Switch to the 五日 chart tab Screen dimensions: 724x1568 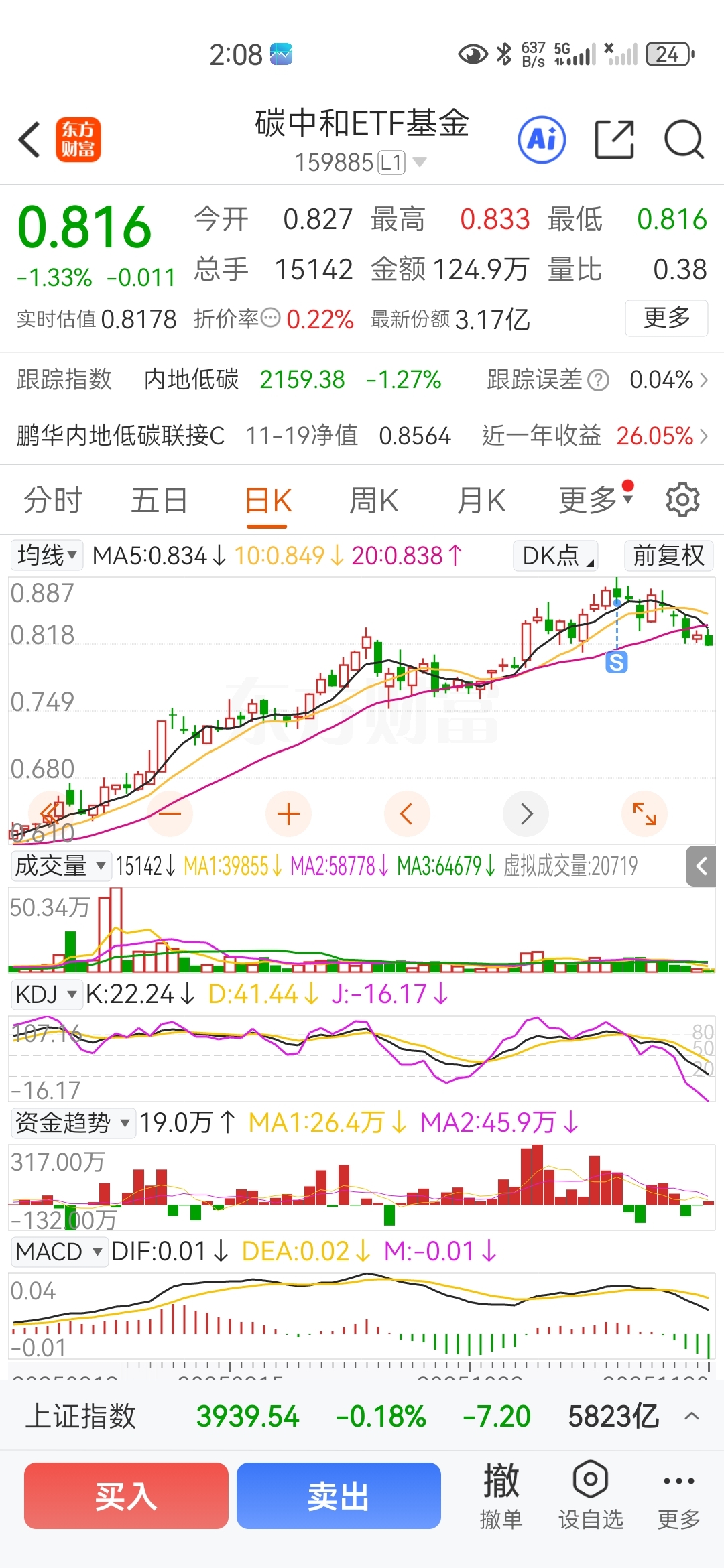[x=159, y=501]
